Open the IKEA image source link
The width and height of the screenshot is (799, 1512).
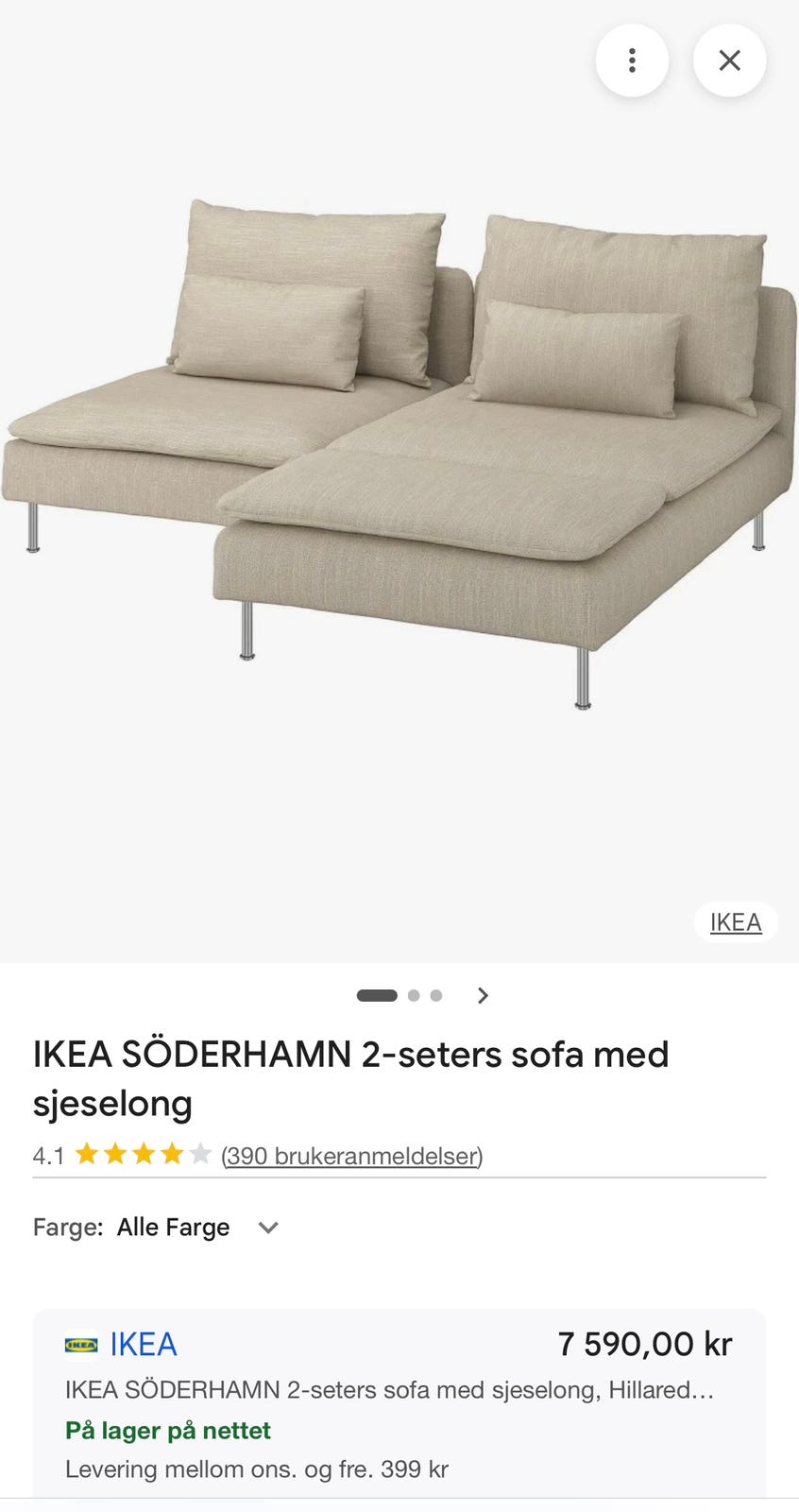(x=735, y=922)
